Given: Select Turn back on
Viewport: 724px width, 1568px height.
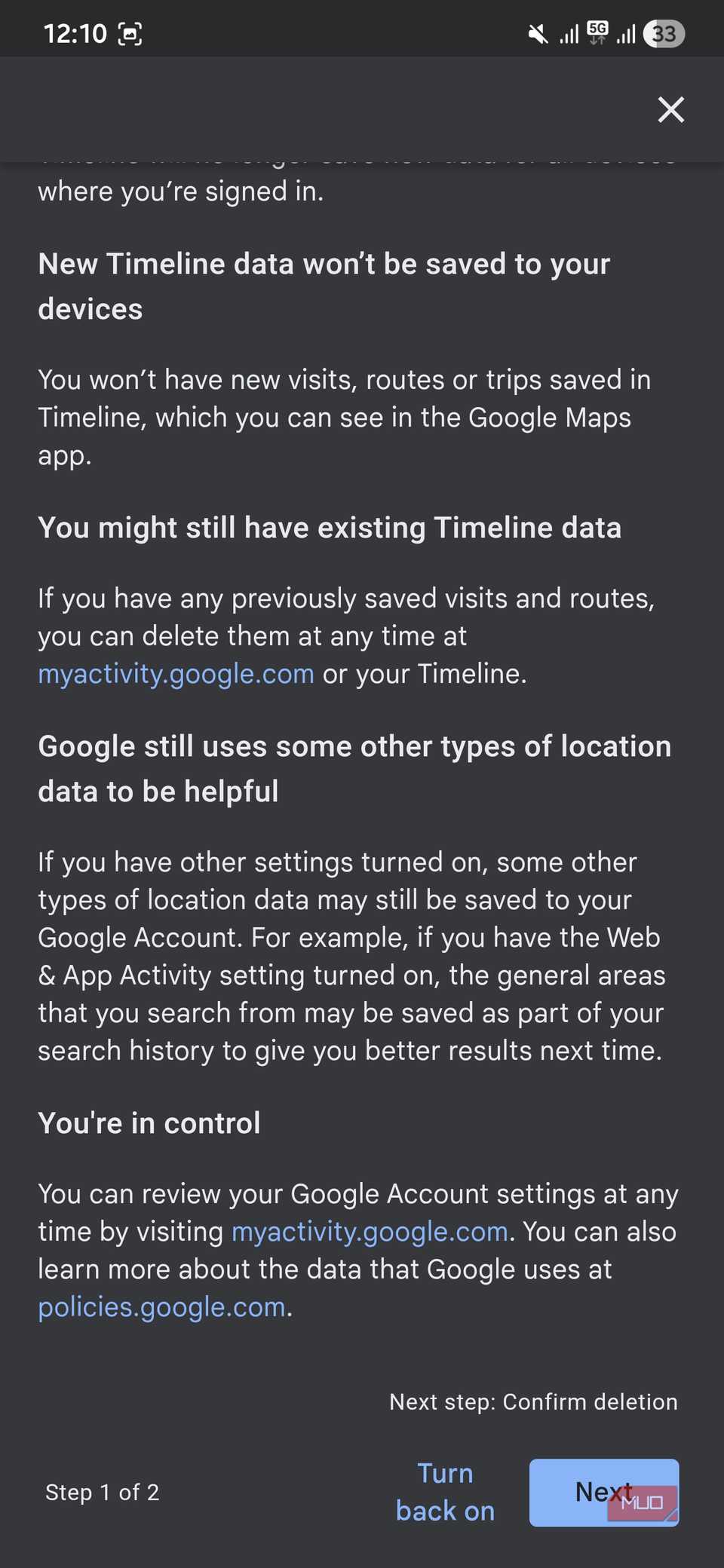Looking at the screenshot, I should click(x=445, y=1492).
